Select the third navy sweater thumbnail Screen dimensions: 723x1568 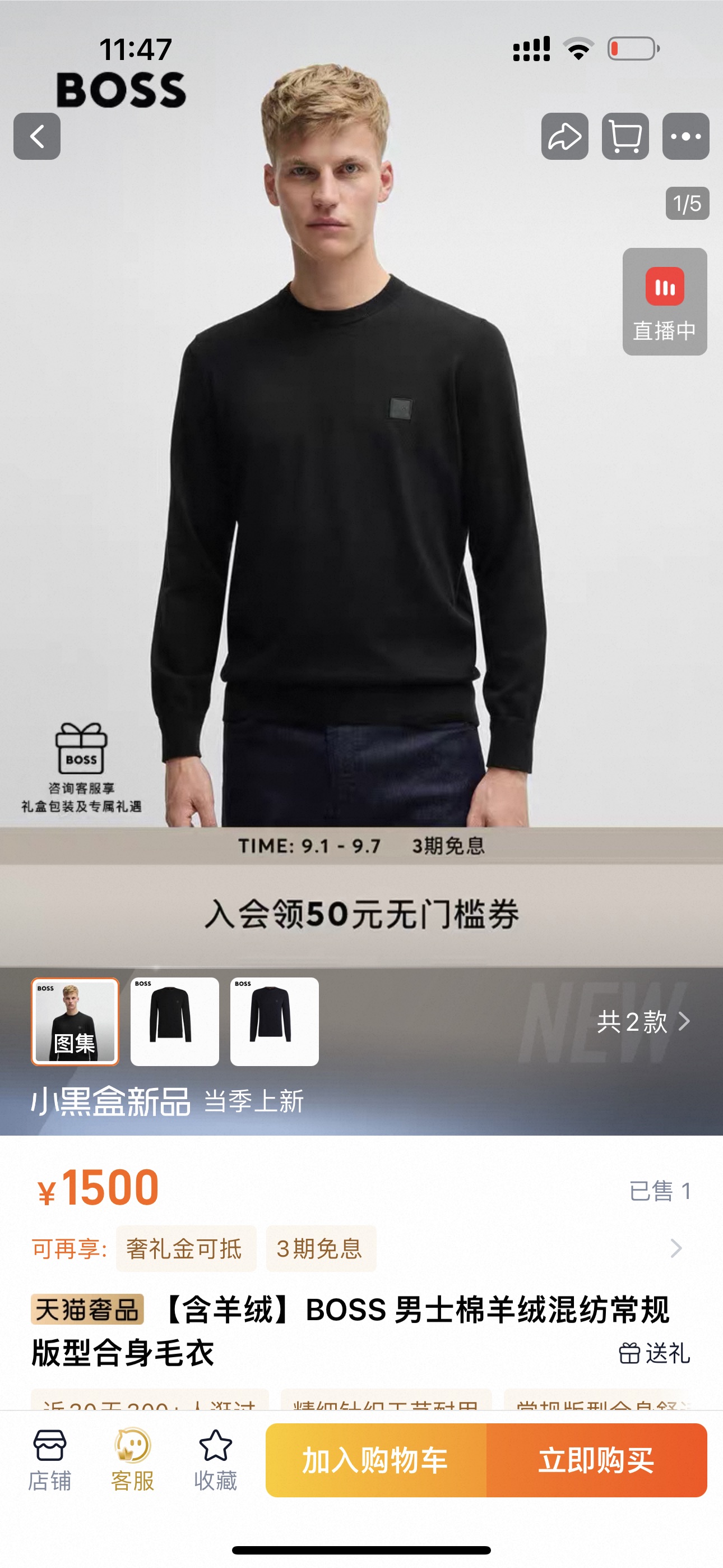pyautogui.click(x=275, y=1022)
